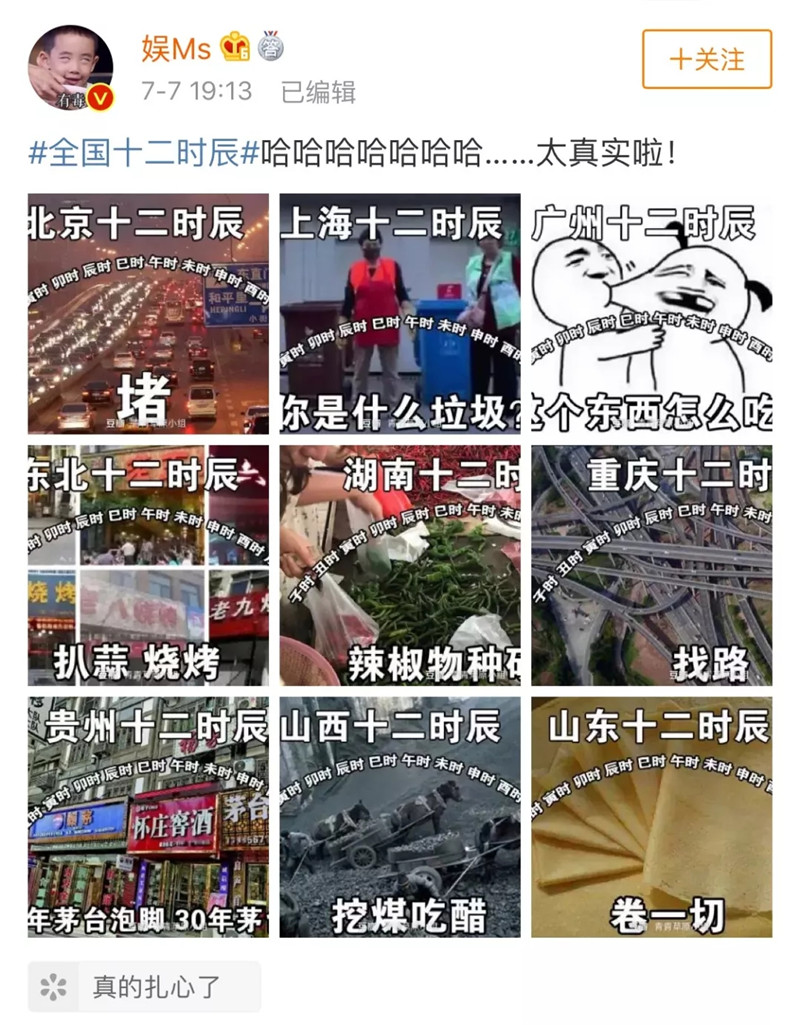Image resolution: width=800 pixels, height=1025 pixels.
Task: View the 贵州十二时辰 image
Action: [x=148, y=817]
